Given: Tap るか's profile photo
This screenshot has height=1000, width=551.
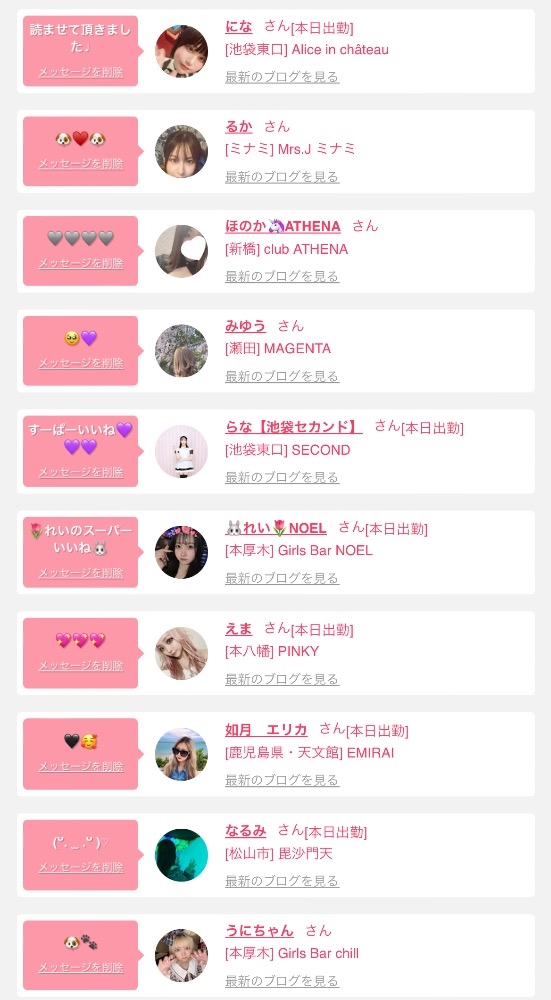Looking at the screenshot, I should click(x=181, y=151).
